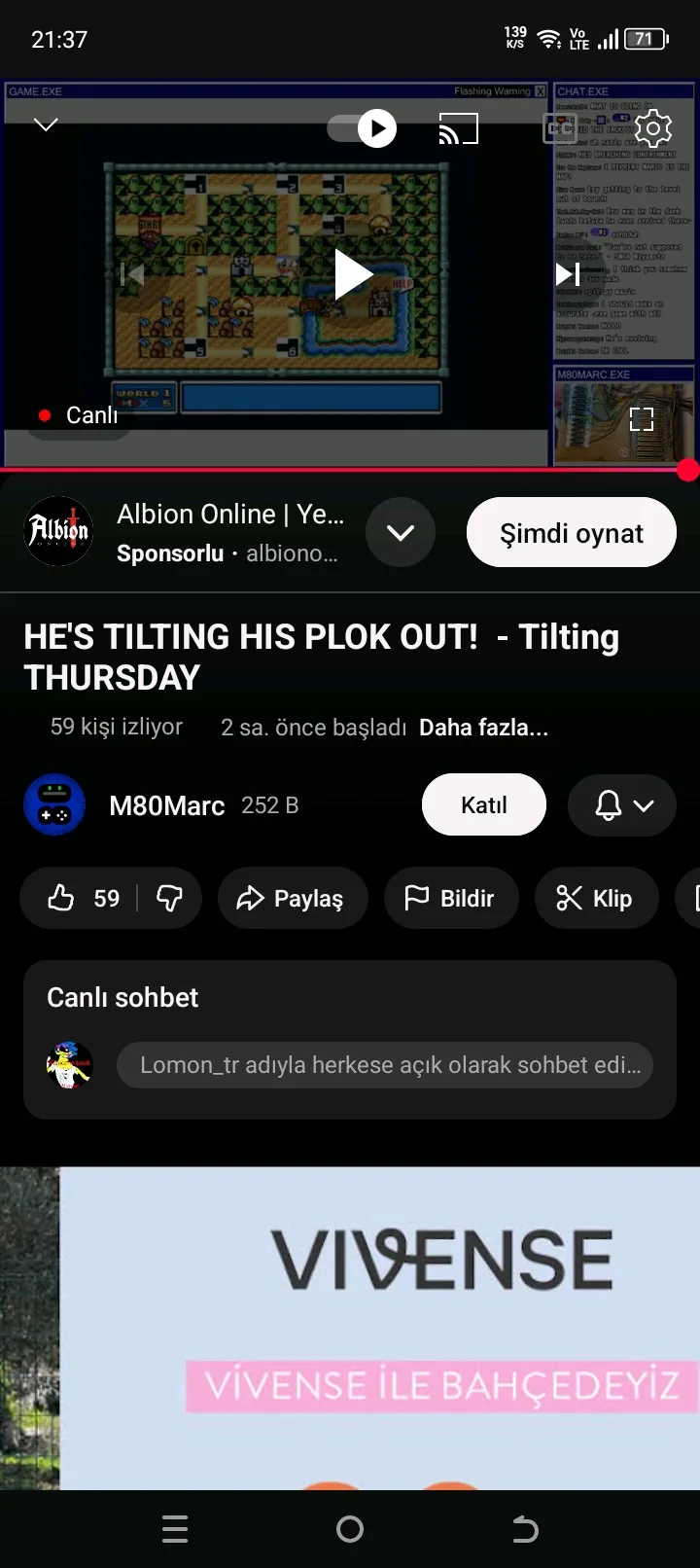Image resolution: width=700 pixels, height=1568 pixels.
Task: Cast video to another device
Action: pos(458,128)
